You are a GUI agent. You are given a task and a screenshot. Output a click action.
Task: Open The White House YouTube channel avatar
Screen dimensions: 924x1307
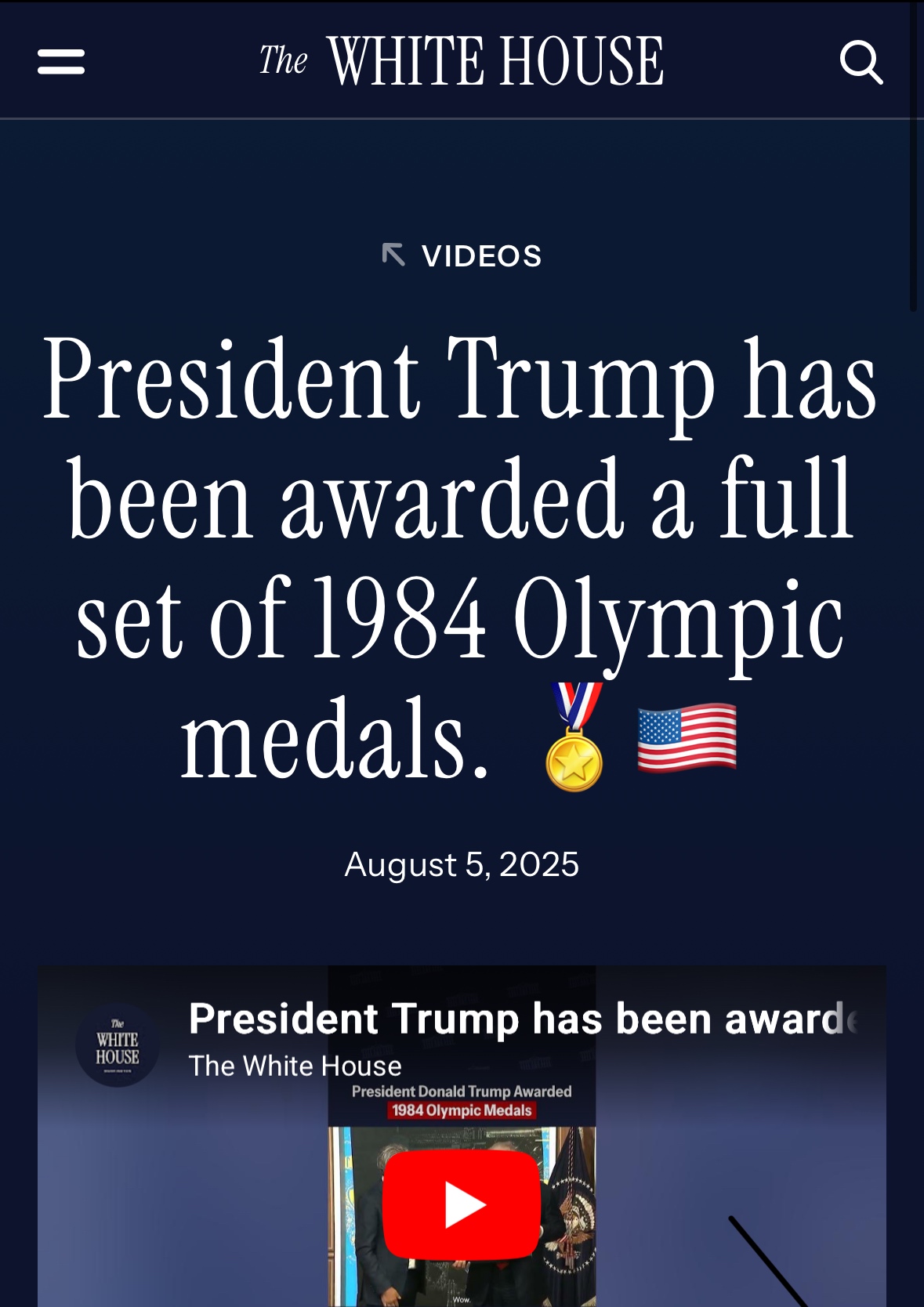point(118,1045)
